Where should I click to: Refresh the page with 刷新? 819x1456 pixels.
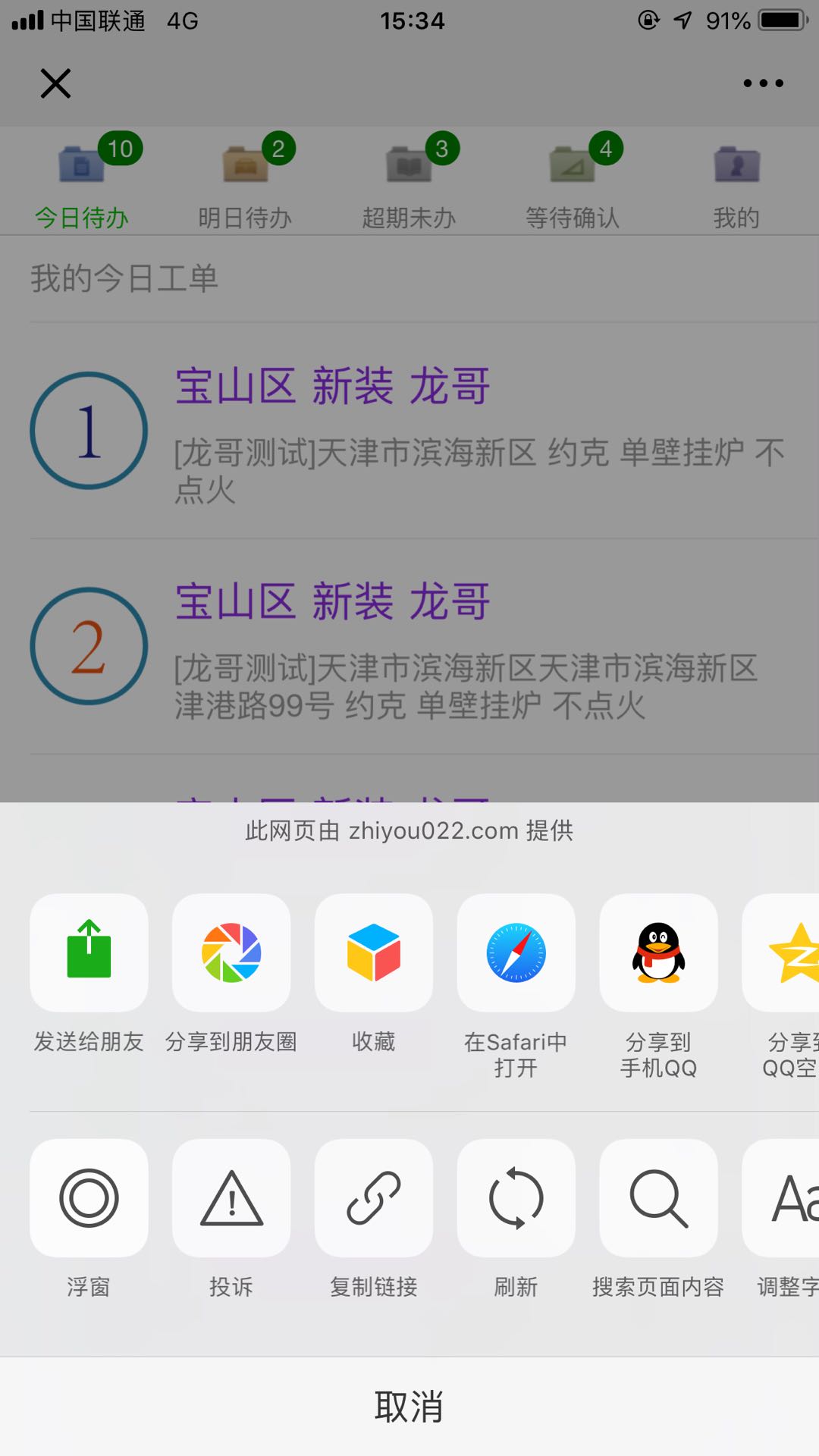pyautogui.click(x=516, y=1198)
